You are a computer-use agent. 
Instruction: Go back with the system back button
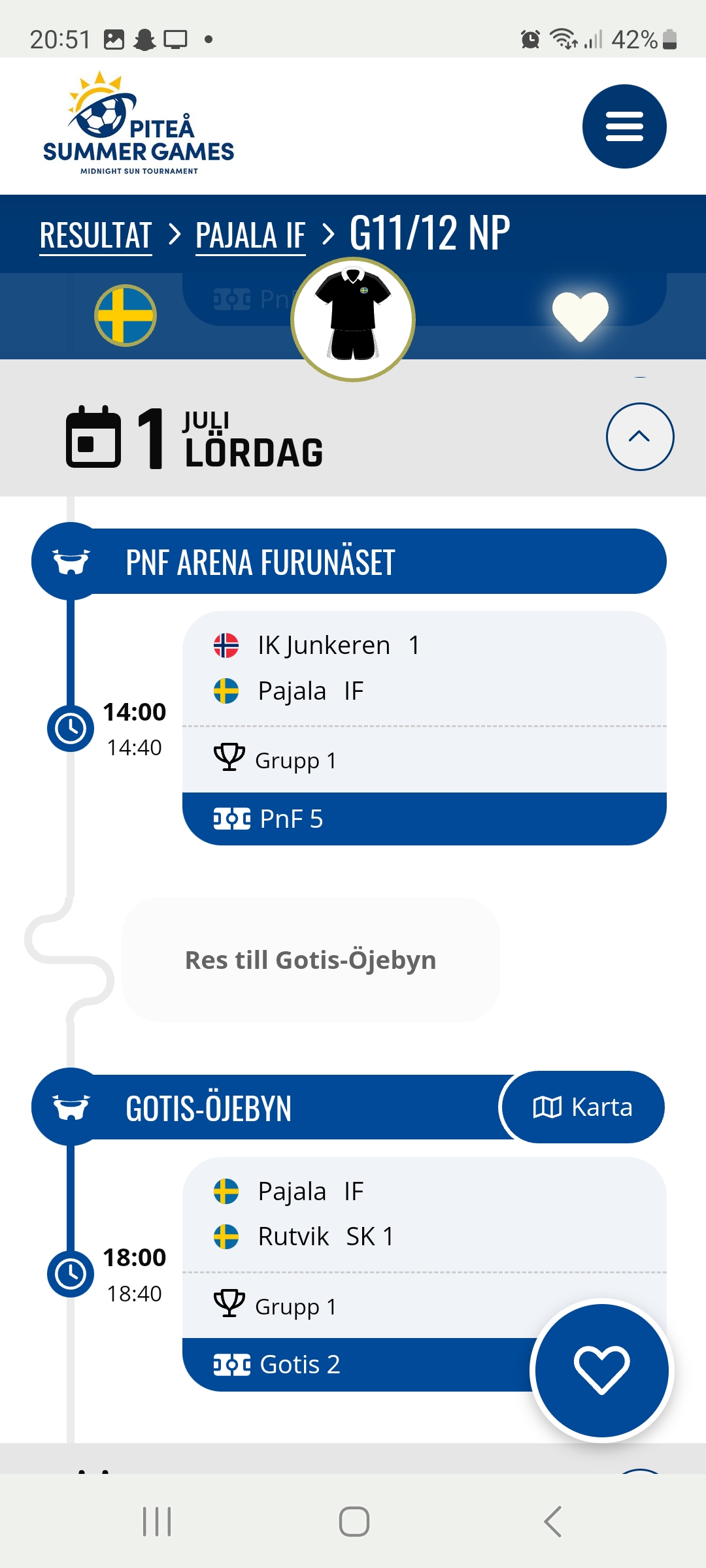click(552, 1522)
